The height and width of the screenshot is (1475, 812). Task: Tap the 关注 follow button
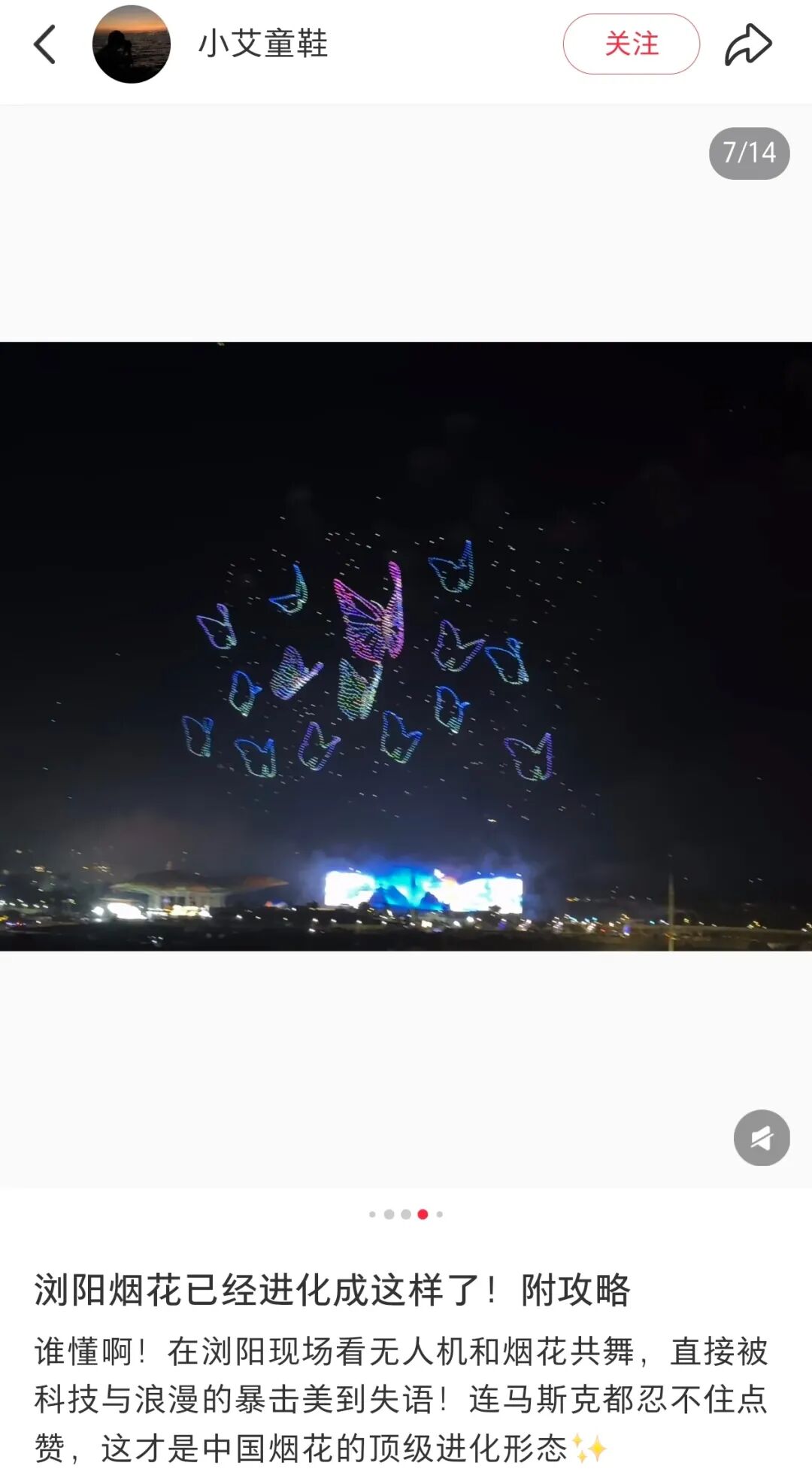631,44
